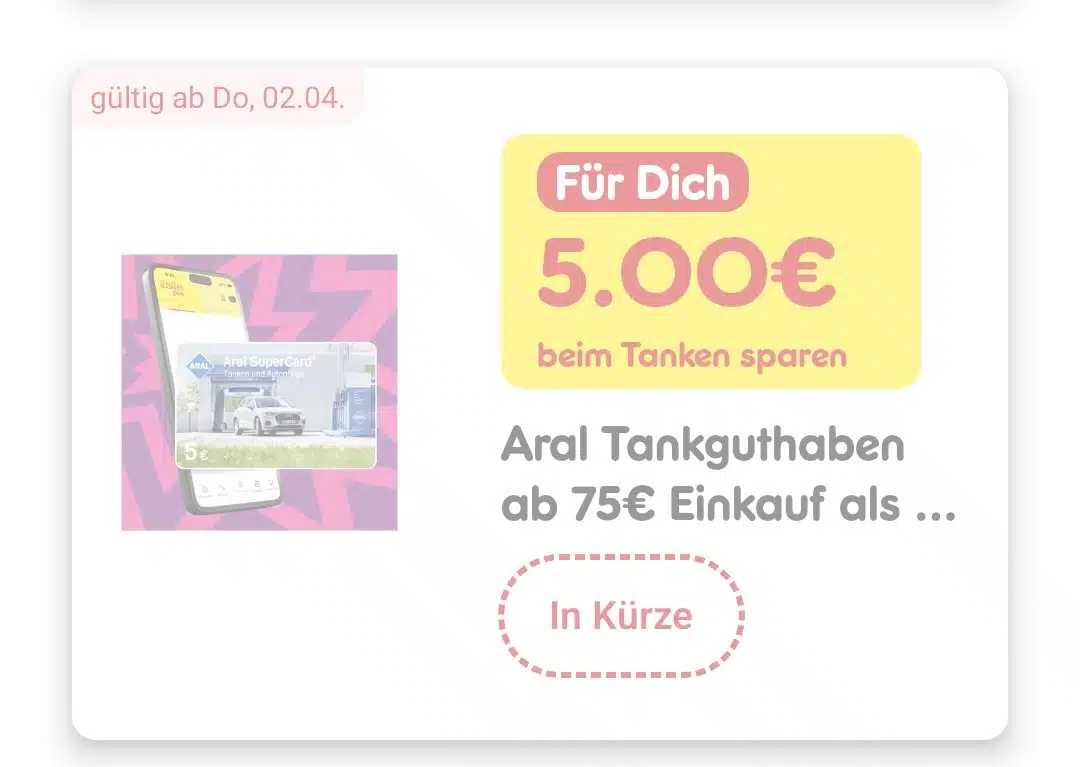Tap the 'In Kürze' button
Viewport: 1080px width, 767px height.
621,616
